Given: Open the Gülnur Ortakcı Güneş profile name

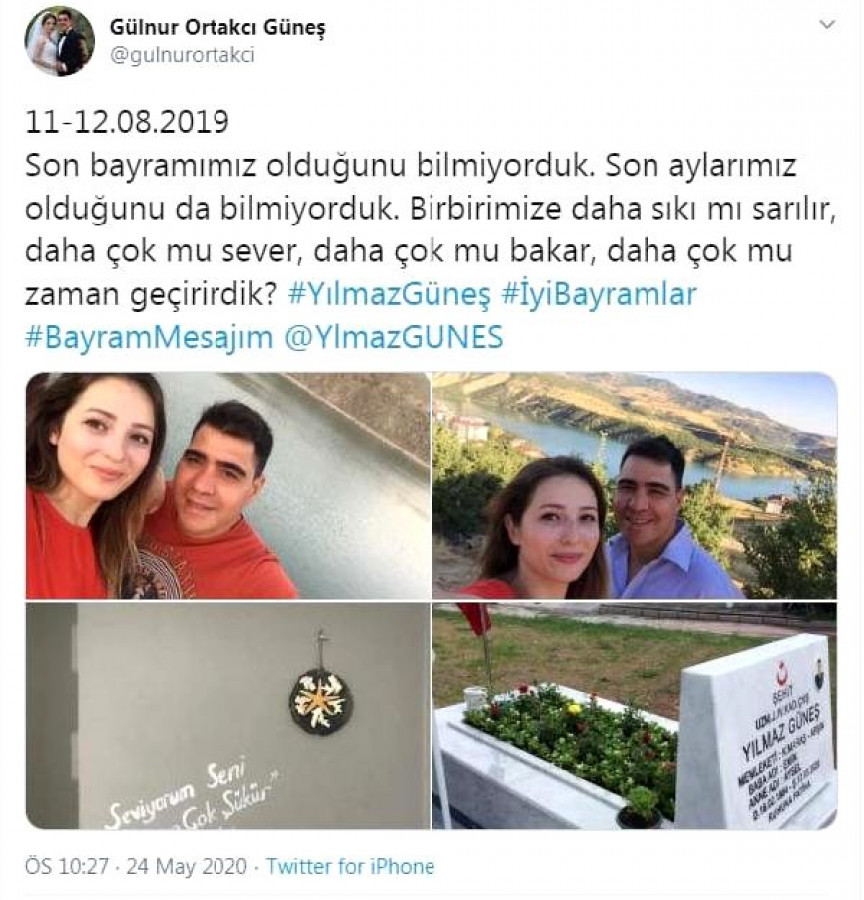Looking at the screenshot, I should pyautogui.click(x=217, y=28).
